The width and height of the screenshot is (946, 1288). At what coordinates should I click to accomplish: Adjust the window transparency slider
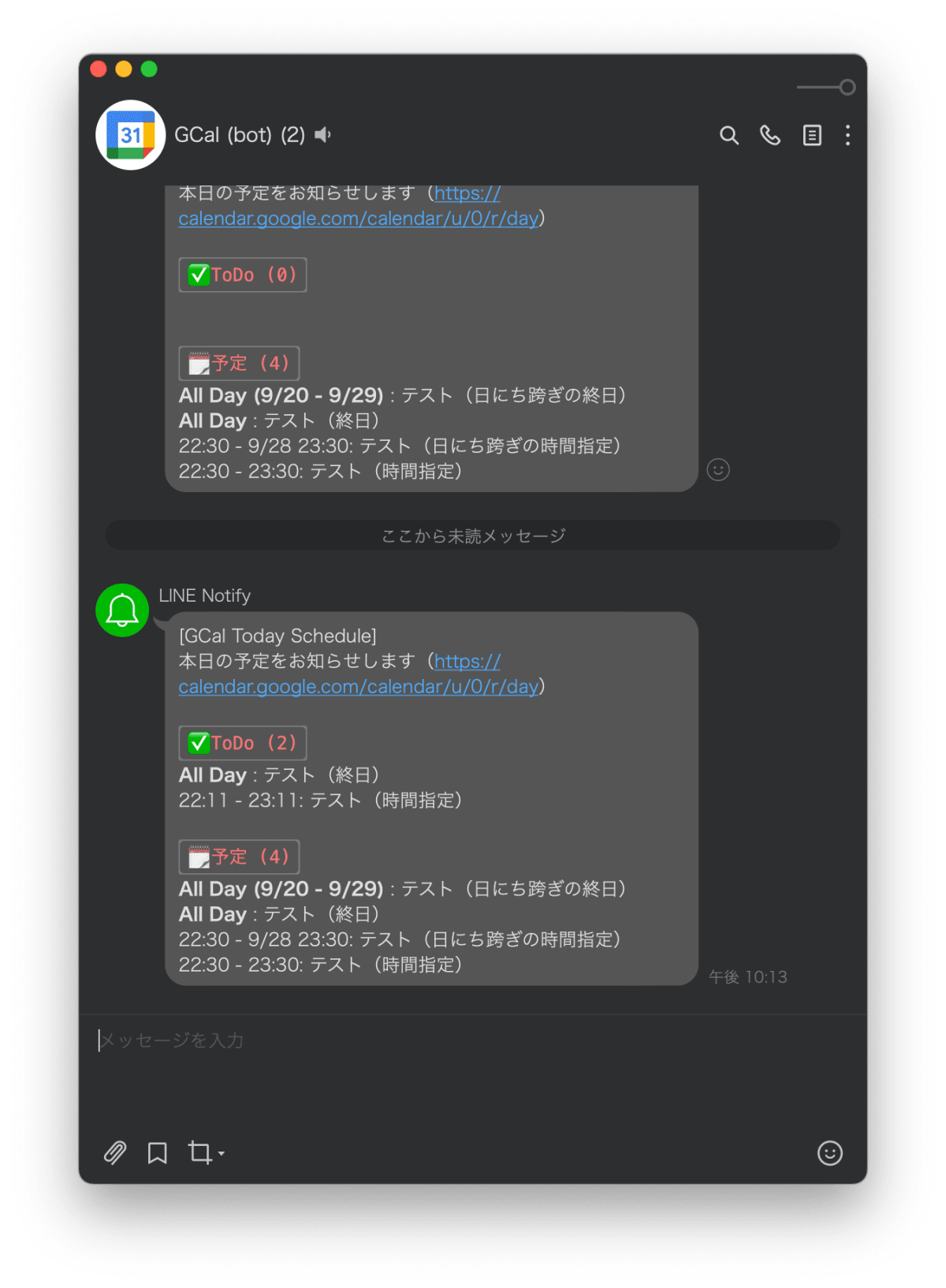coord(847,88)
